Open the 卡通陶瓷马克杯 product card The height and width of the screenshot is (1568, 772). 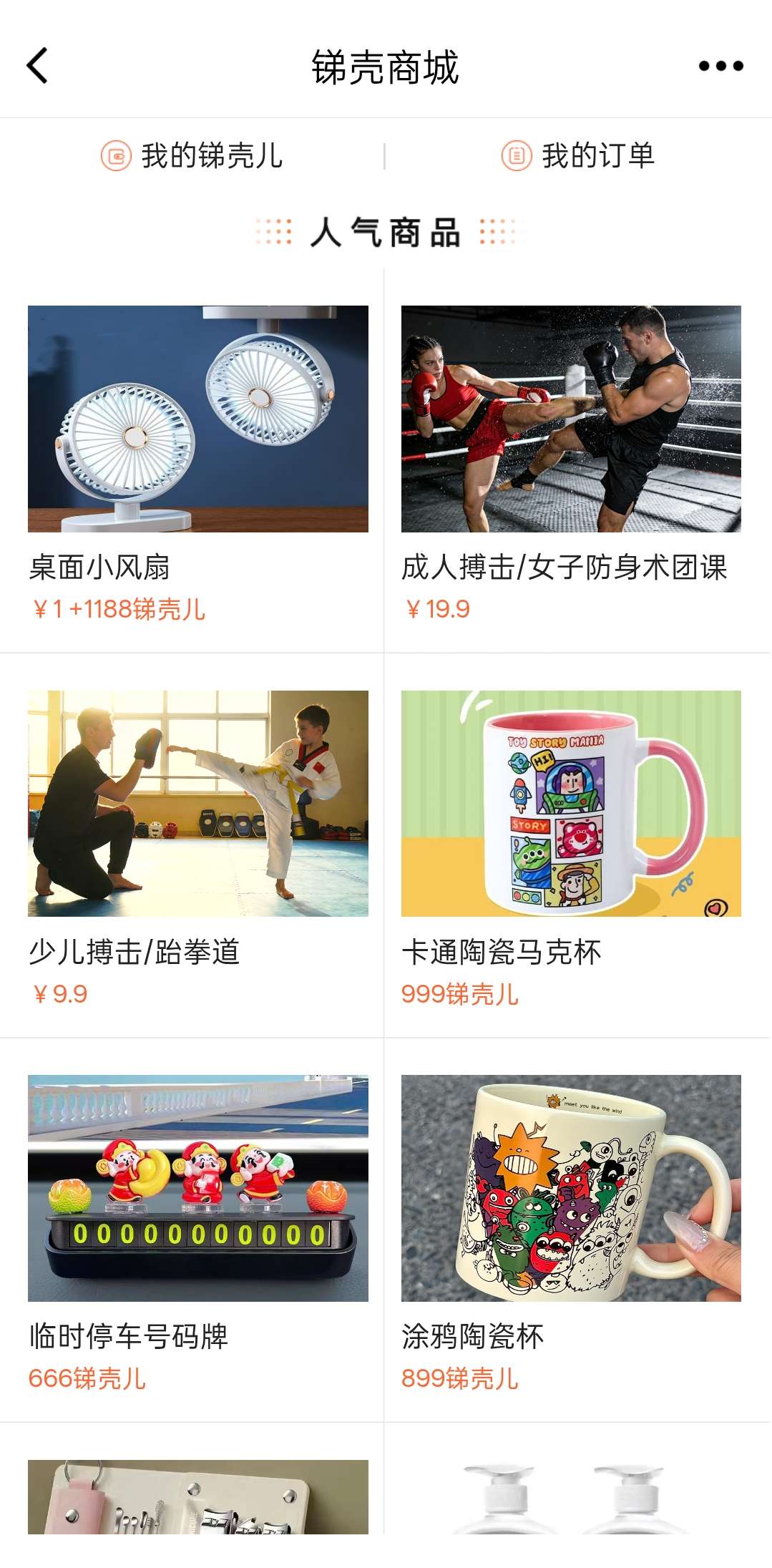(x=571, y=804)
